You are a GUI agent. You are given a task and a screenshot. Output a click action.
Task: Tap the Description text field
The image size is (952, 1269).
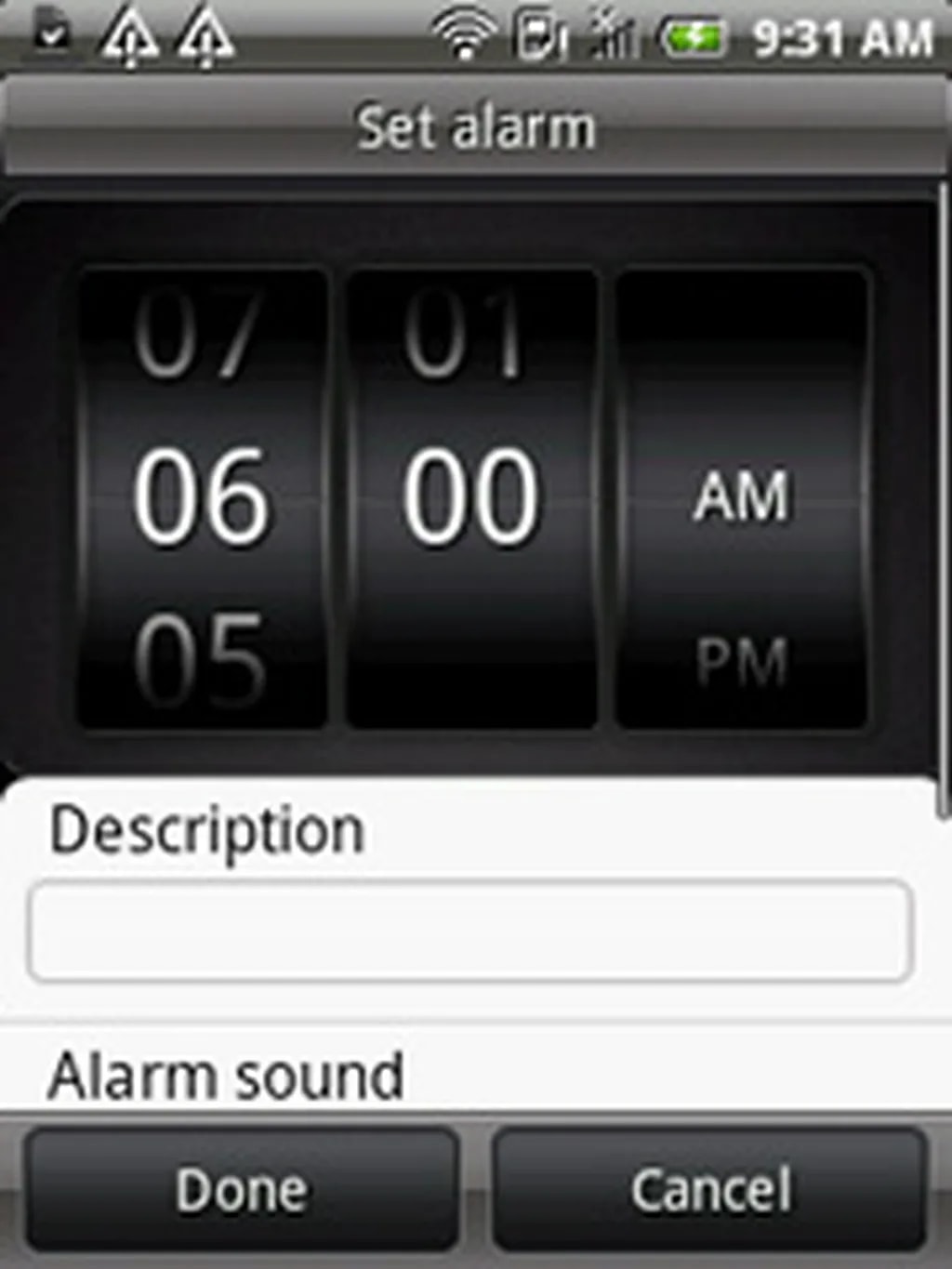(x=470, y=932)
